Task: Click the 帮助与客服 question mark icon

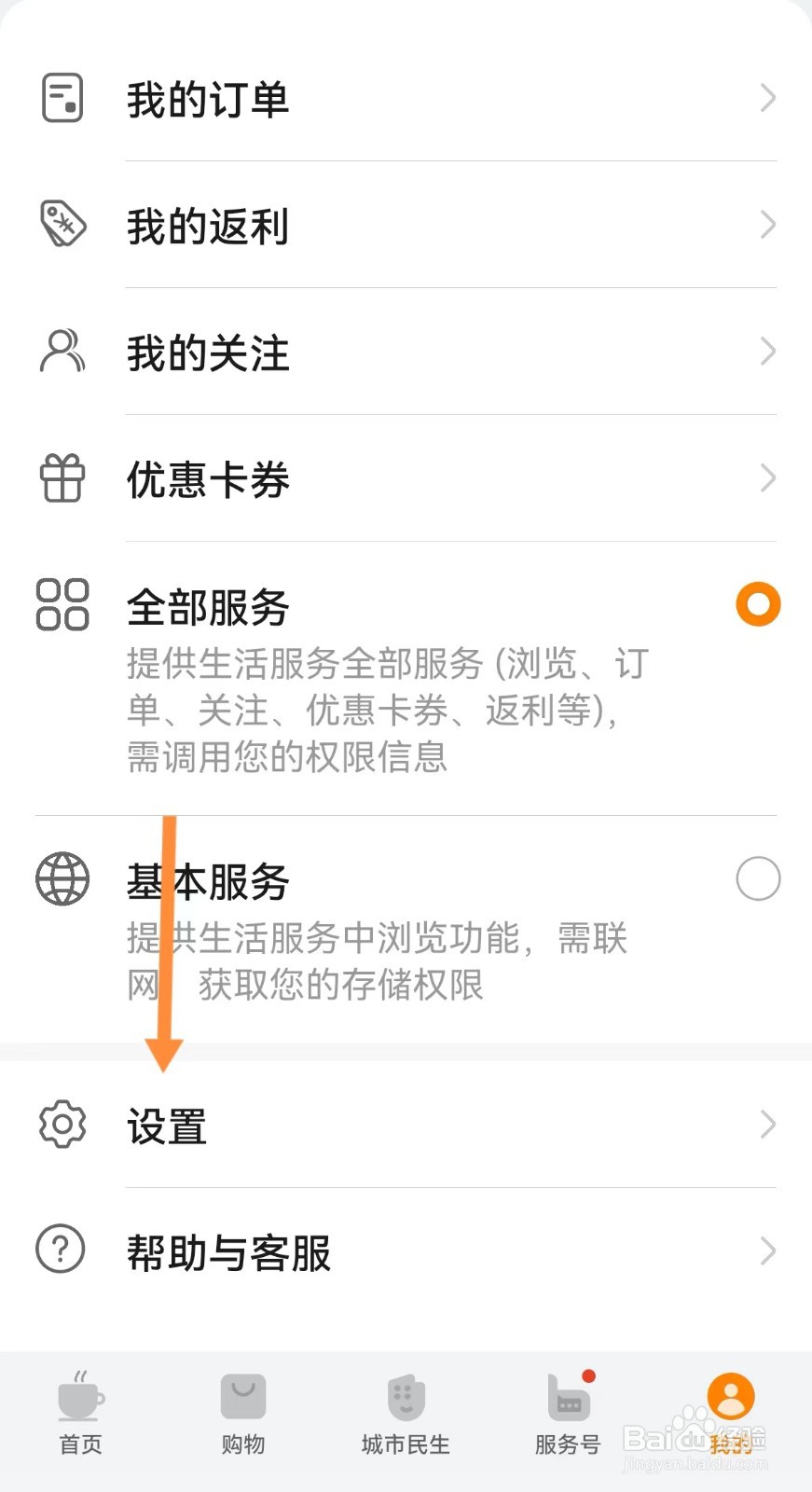Action: point(62,1250)
